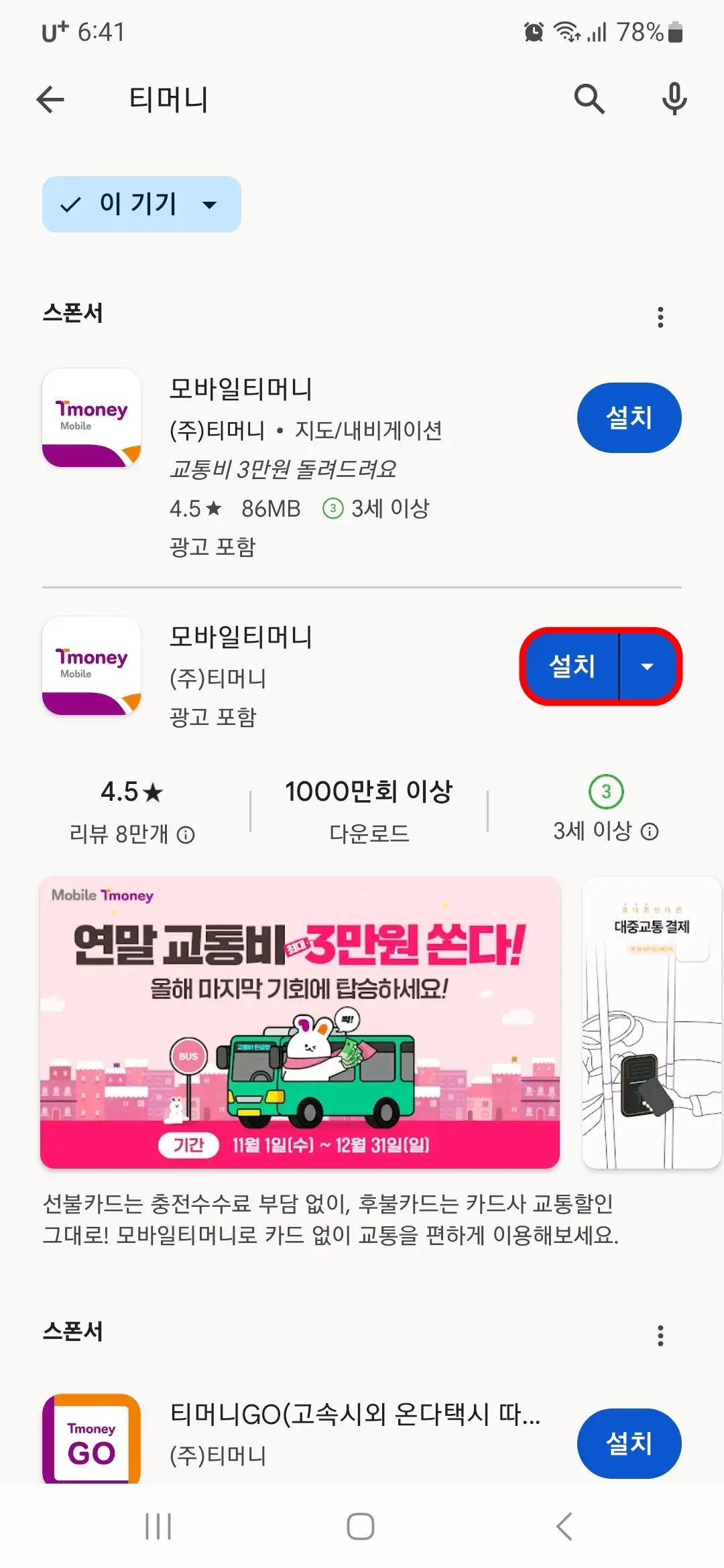
Task: Toggle off the 이 기기 device filter chip
Action: tap(121, 205)
